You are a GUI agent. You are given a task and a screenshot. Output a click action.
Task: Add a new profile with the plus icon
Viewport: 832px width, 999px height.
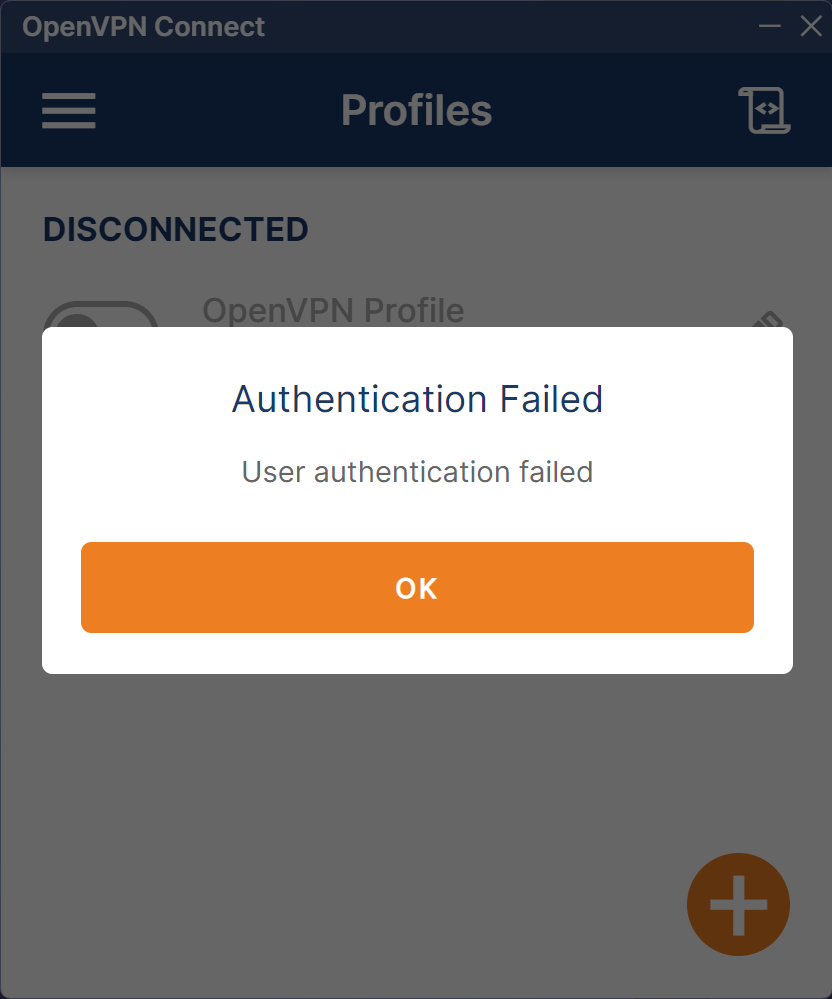pyautogui.click(x=738, y=904)
